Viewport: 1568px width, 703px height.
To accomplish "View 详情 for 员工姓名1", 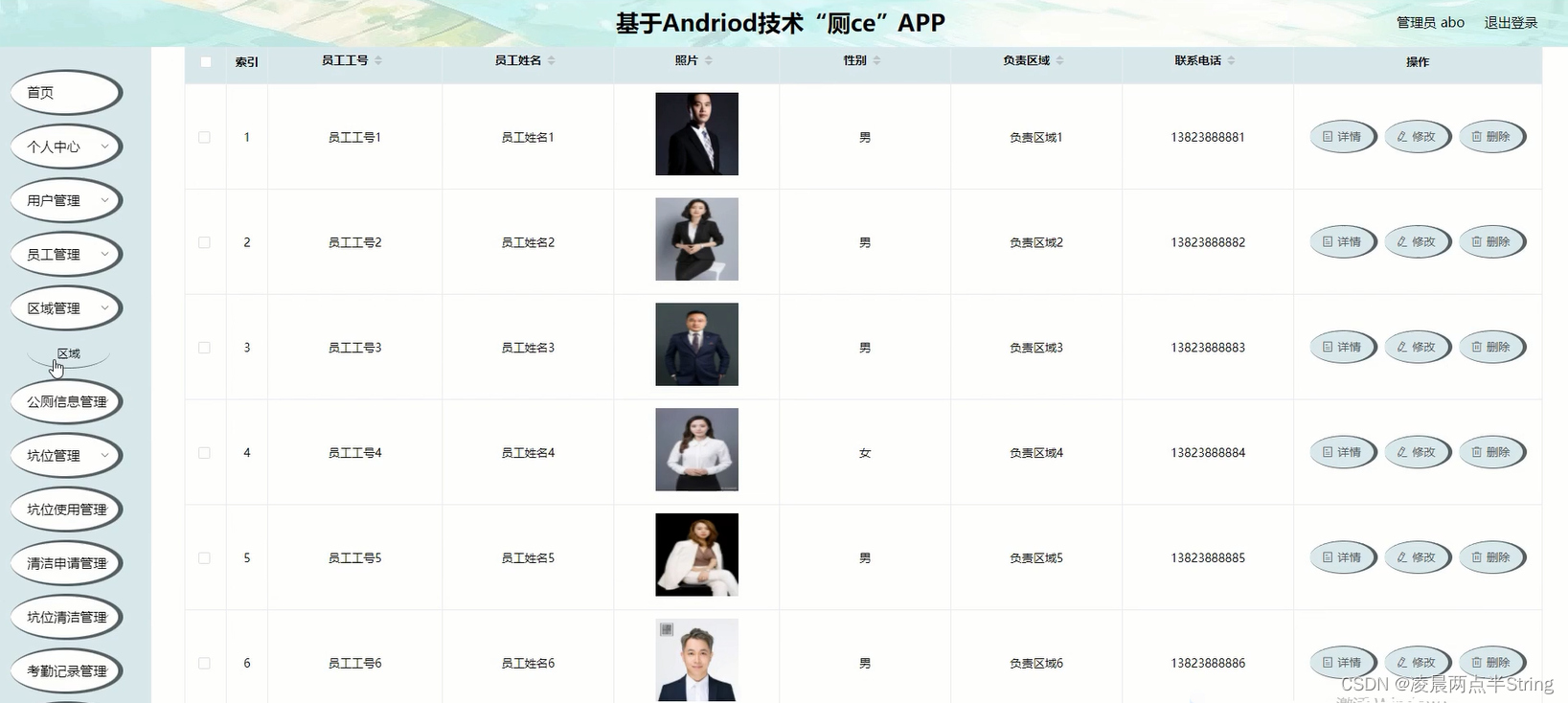I will tap(1342, 137).
